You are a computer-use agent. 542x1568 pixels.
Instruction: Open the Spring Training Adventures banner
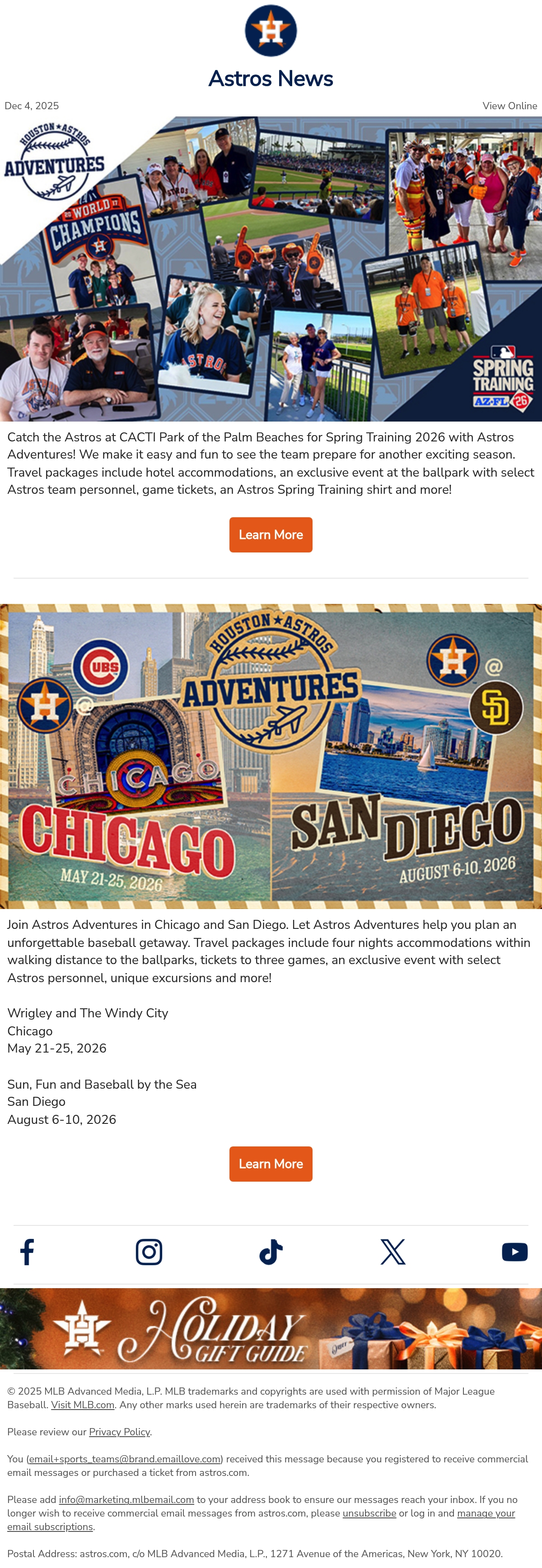271,269
